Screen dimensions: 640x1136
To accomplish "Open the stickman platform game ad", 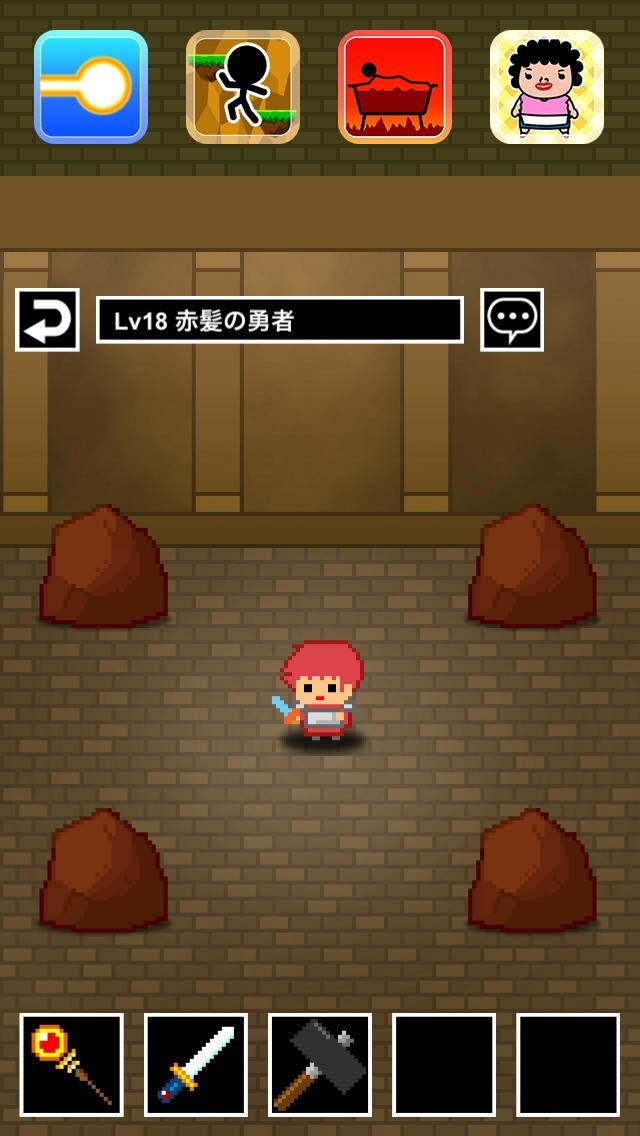I will click(243, 87).
